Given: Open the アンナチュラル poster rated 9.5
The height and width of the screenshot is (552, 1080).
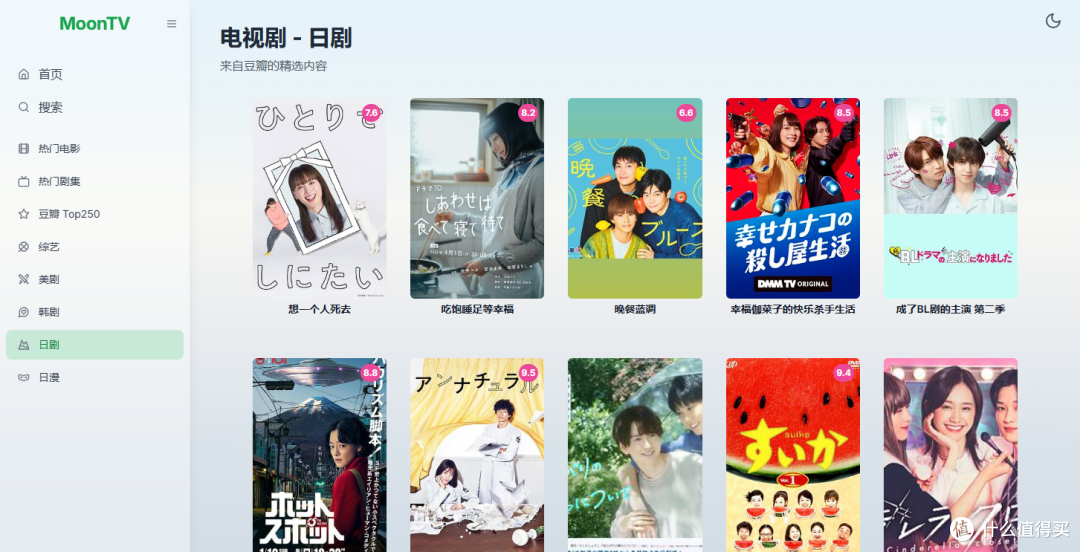Looking at the screenshot, I should point(477,455).
